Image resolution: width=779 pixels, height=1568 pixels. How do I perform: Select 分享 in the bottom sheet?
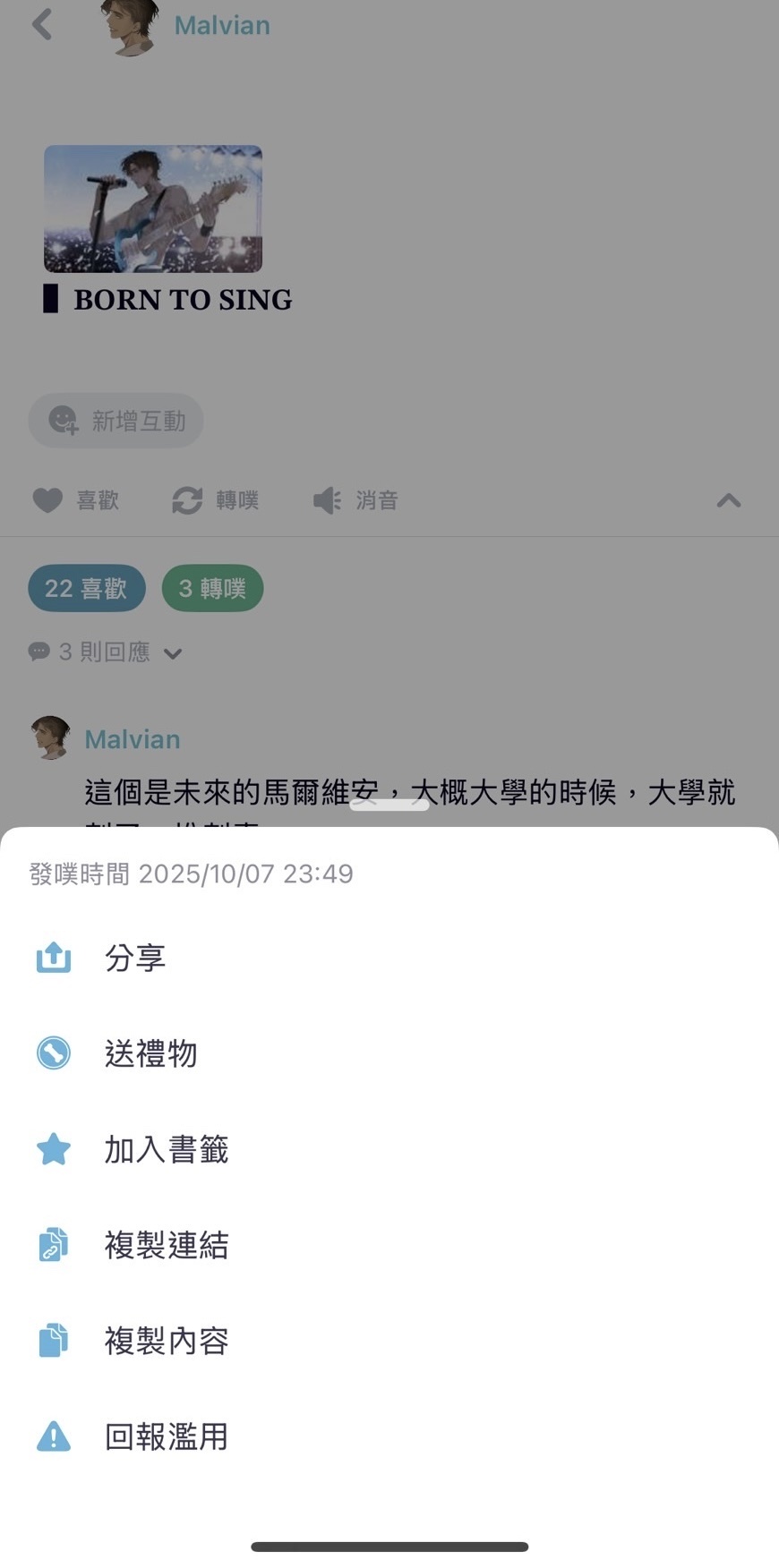click(x=134, y=958)
